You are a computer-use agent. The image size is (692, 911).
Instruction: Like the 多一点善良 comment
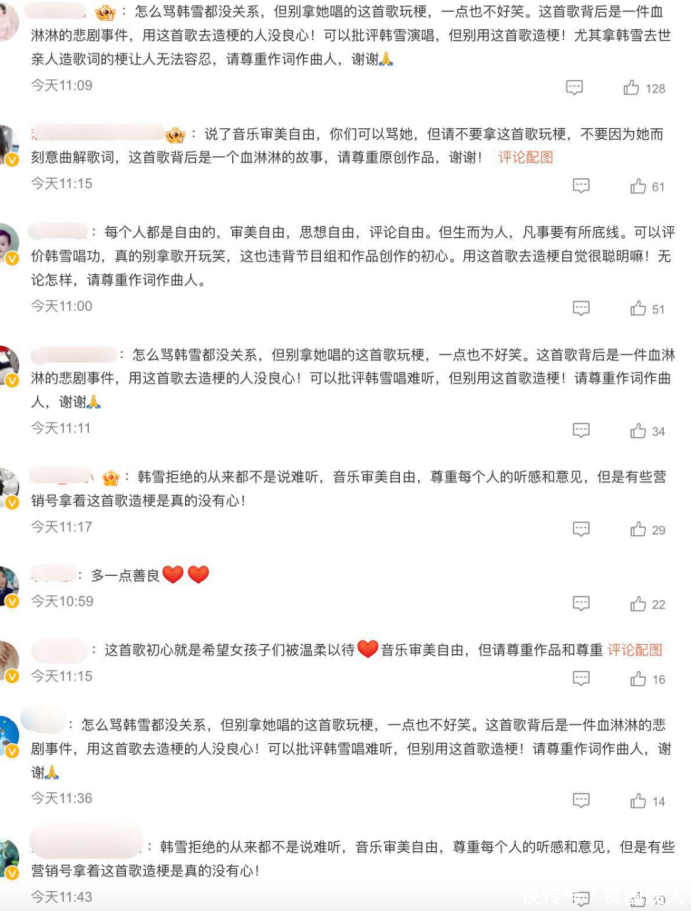(x=637, y=604)
